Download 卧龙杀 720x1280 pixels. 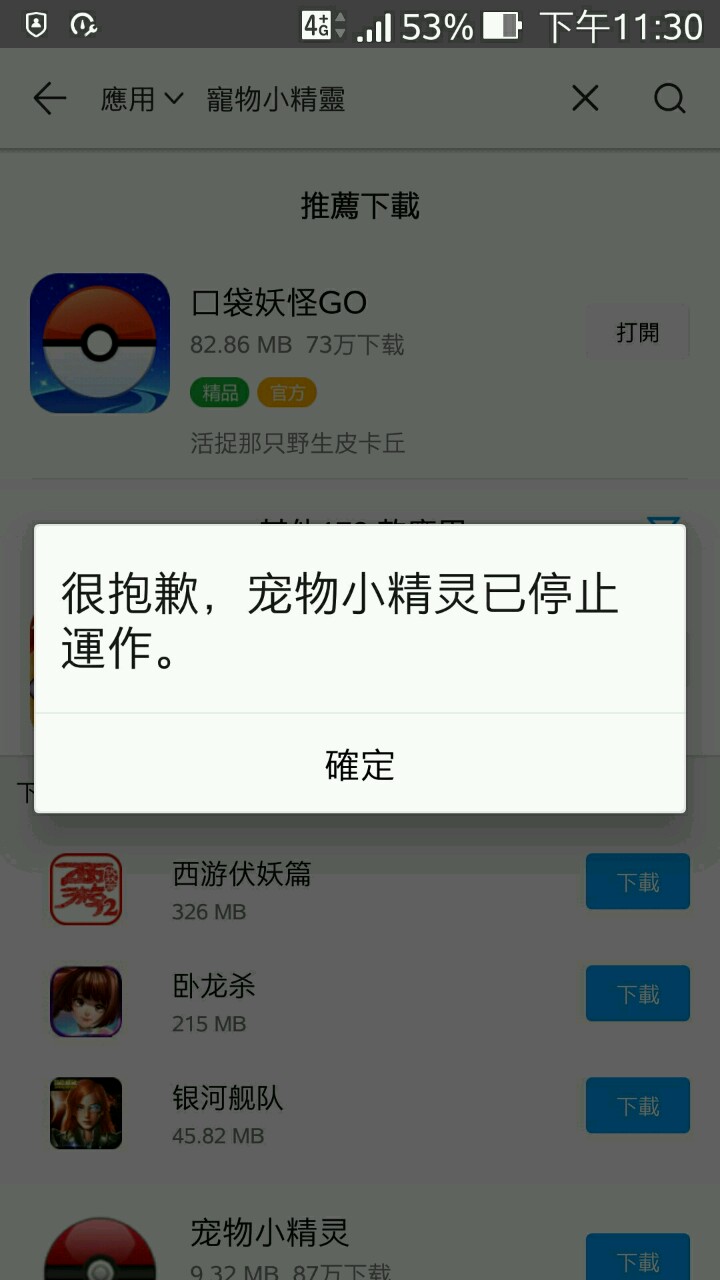pos(637,993)
